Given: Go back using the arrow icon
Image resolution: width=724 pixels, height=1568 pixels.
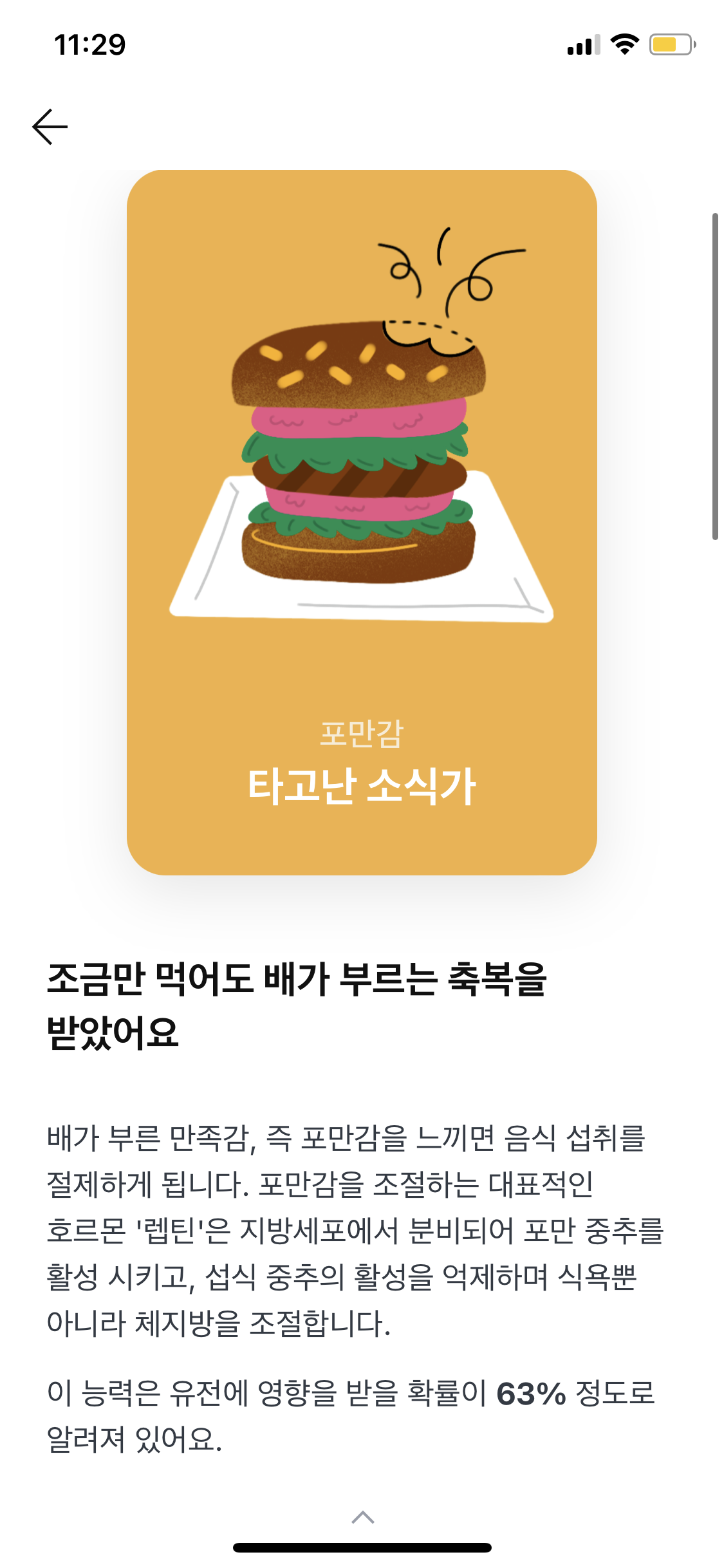Looking at the screenshot, I should point(50,127).
